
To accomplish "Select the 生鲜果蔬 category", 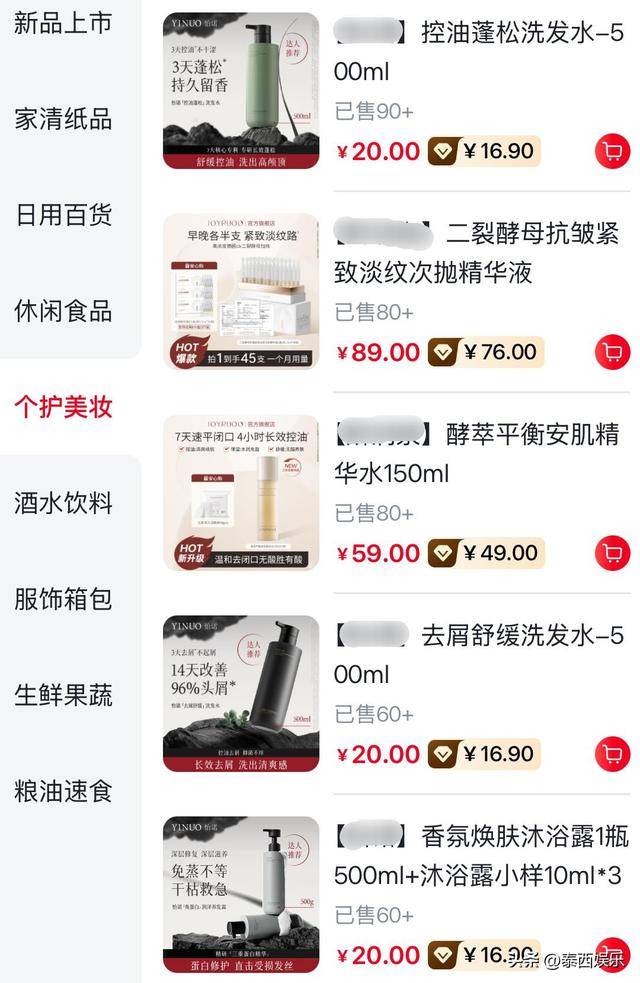I will coord(62,695).
